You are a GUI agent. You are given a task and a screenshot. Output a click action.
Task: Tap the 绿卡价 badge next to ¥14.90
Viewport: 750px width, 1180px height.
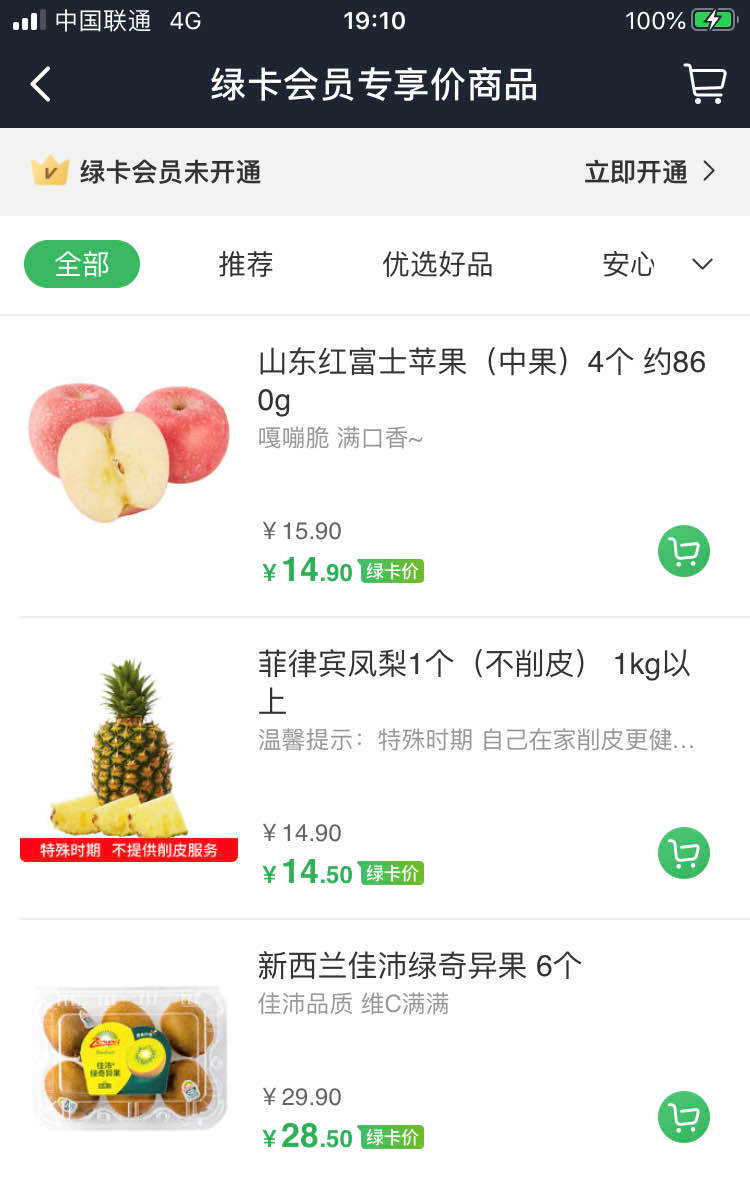(391, 570)
